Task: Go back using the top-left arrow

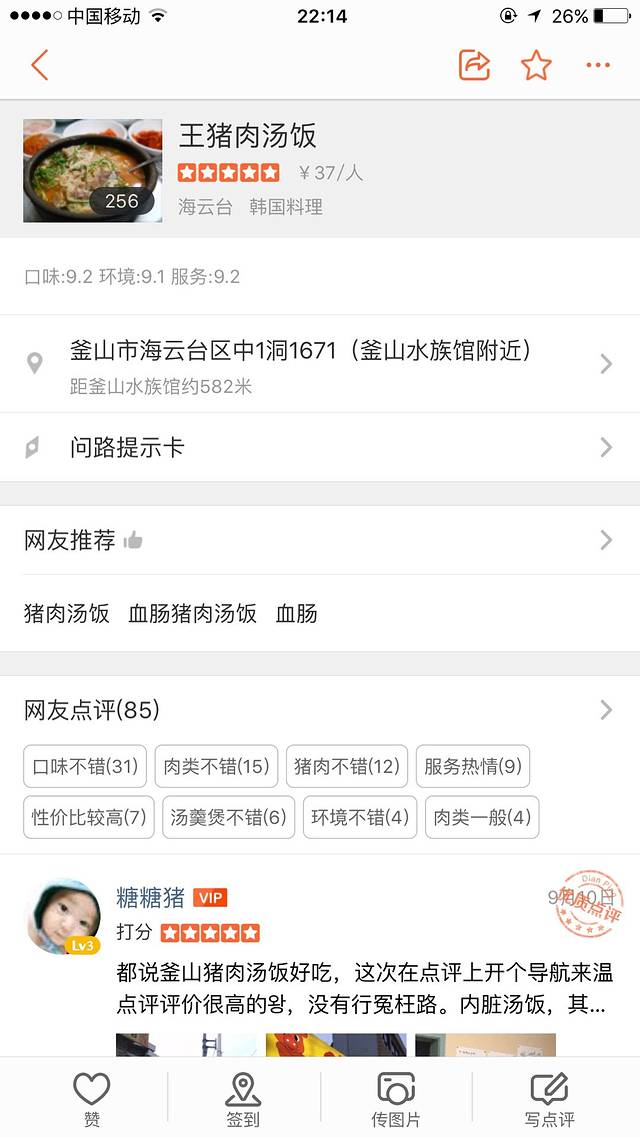Action: pyautogui.click(x=40, y=66)
